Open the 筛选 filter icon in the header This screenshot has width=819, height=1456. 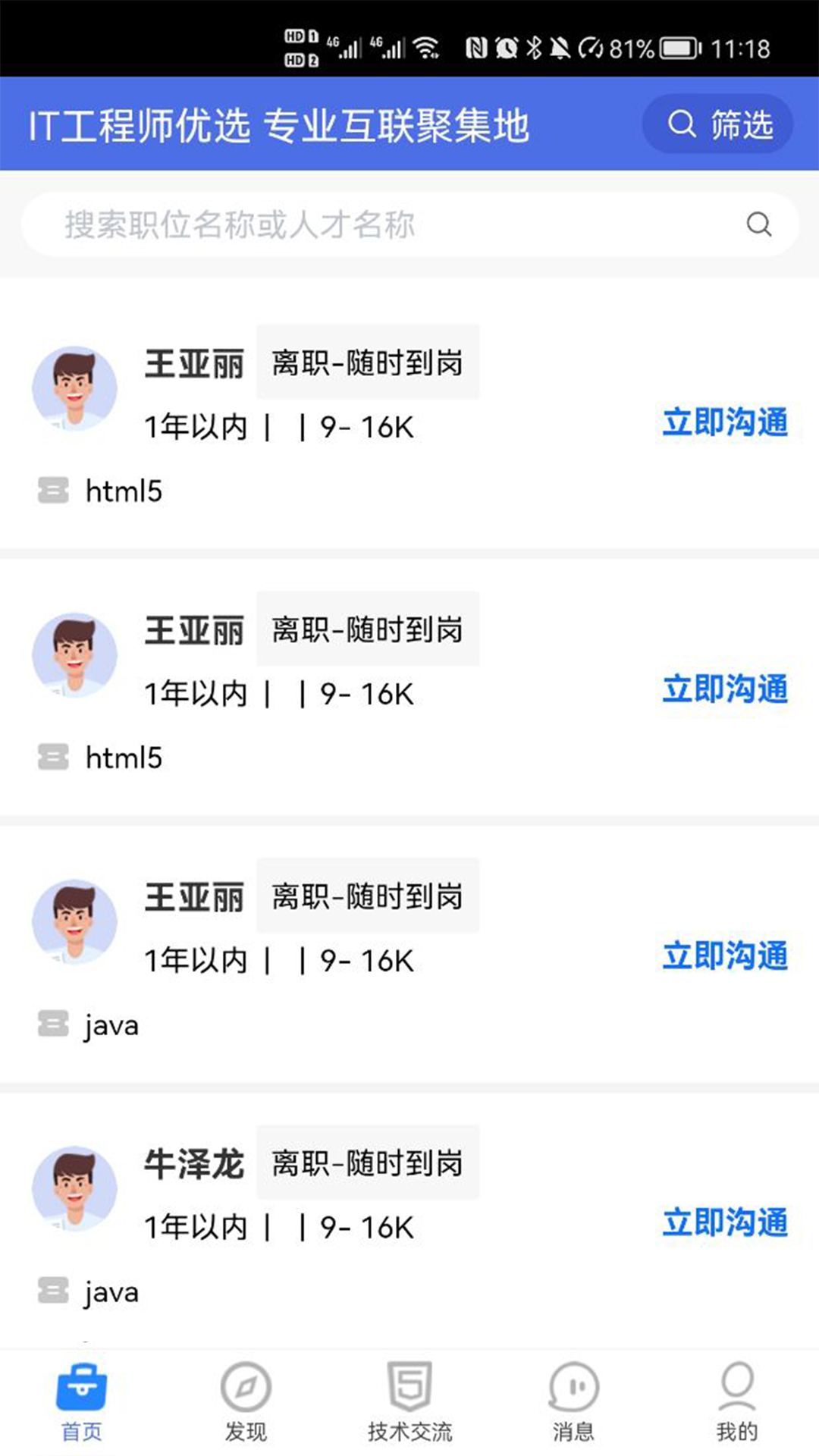point(683,124)
